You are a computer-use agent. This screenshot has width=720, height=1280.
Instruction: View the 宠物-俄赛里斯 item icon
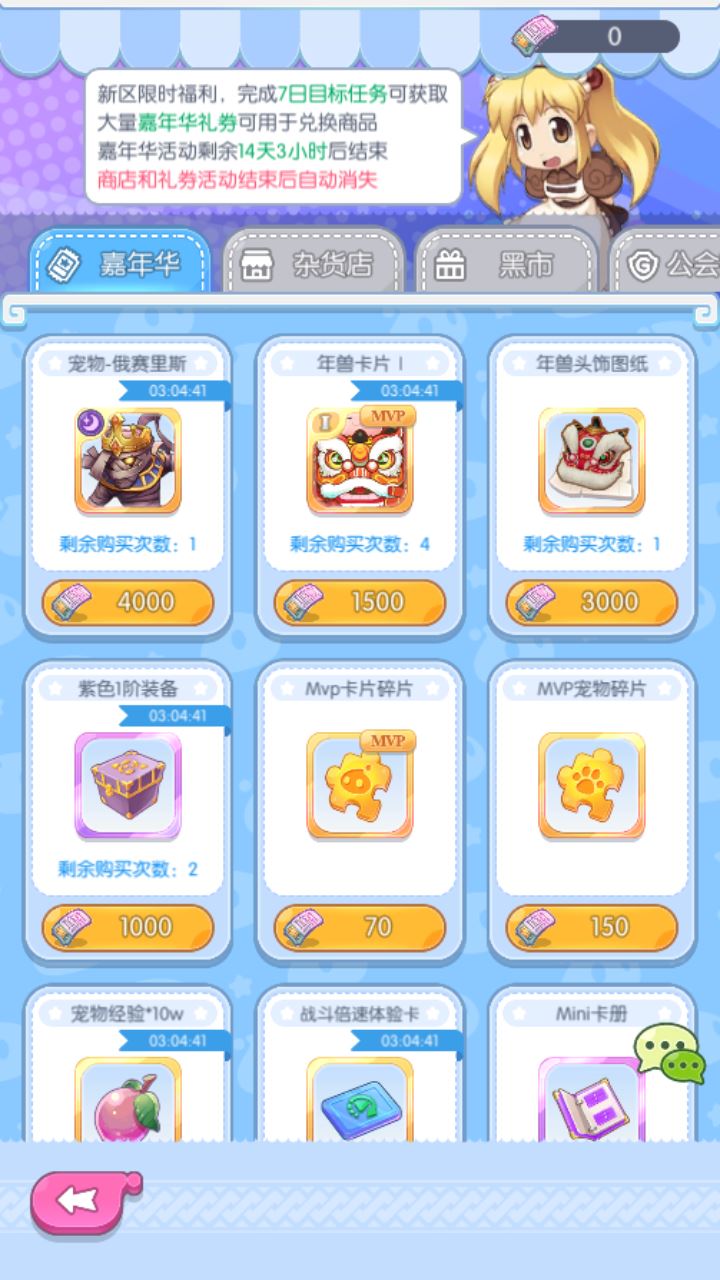(x=128, y=461)
